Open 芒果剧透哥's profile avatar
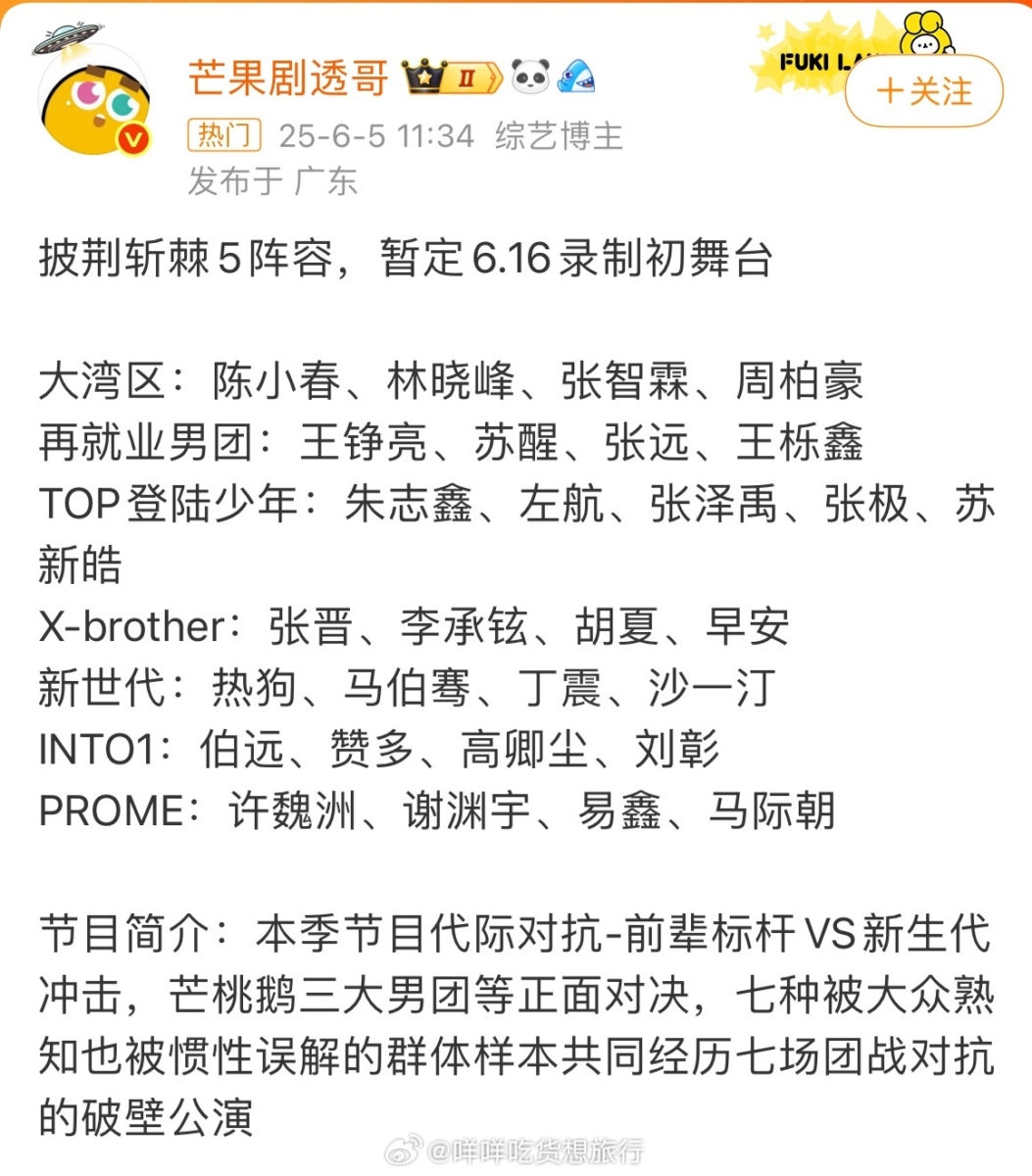This screenshot has height=1176, width=1032. tap(95, 104)
